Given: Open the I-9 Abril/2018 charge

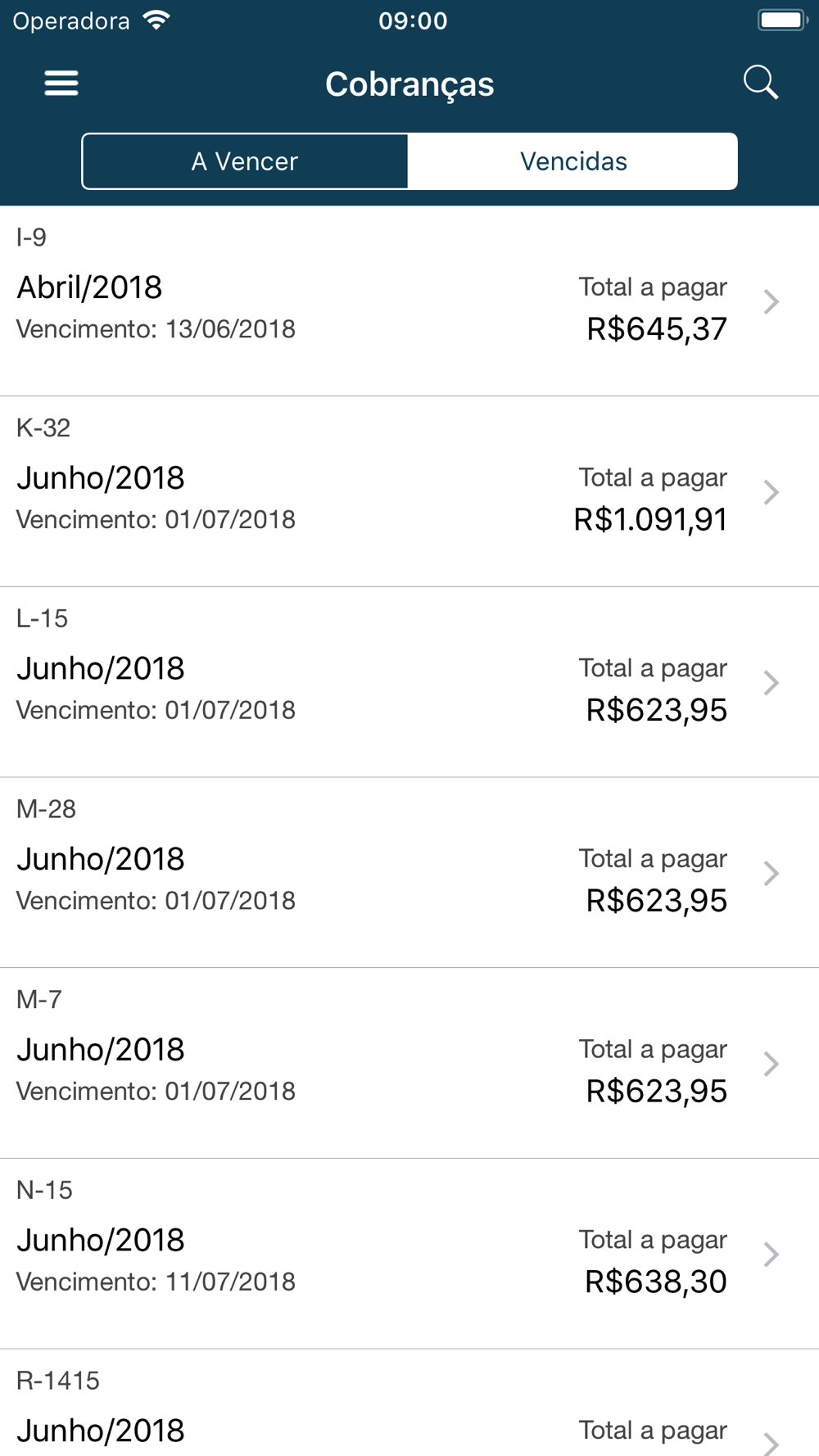Looking at the screenshot, I should pos(409,301).
